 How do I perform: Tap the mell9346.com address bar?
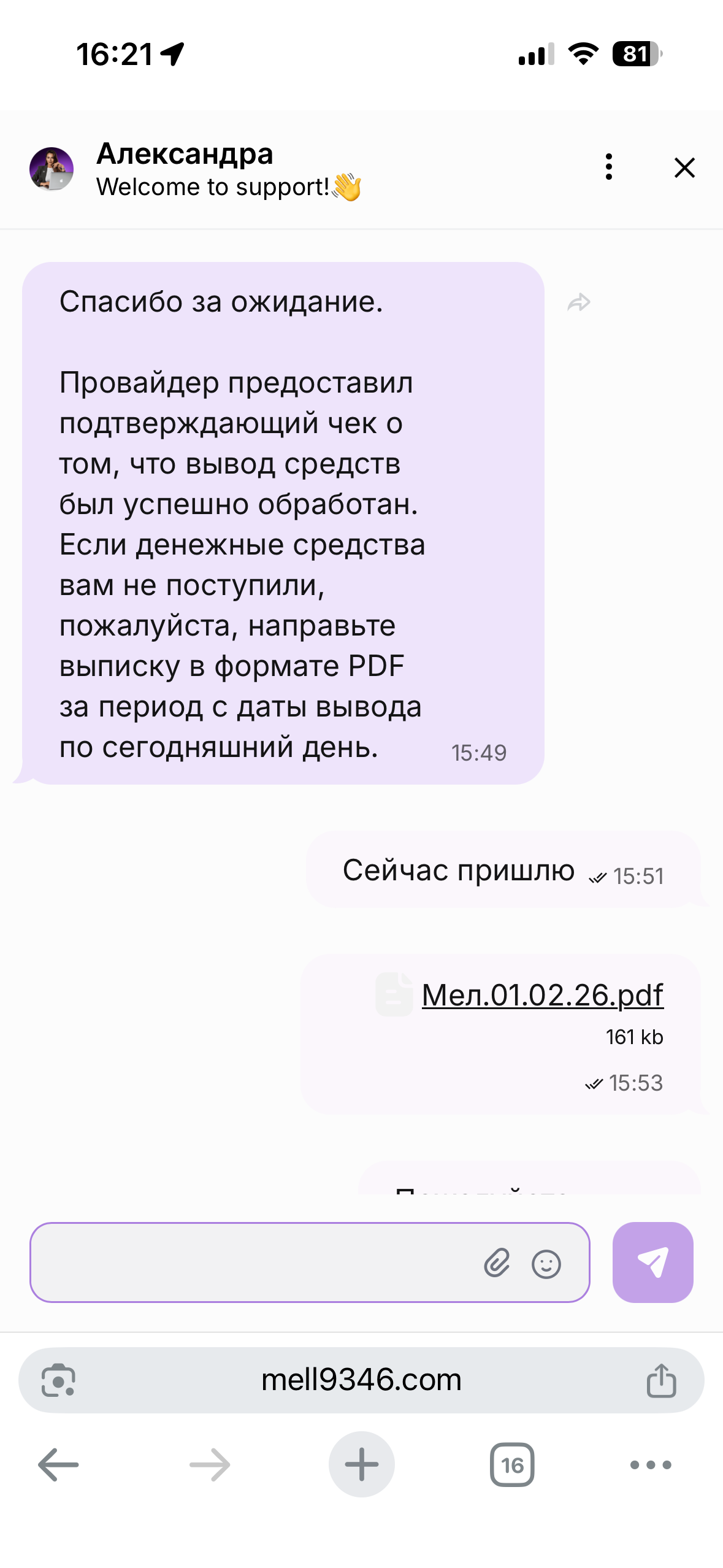coord(361,1380)
